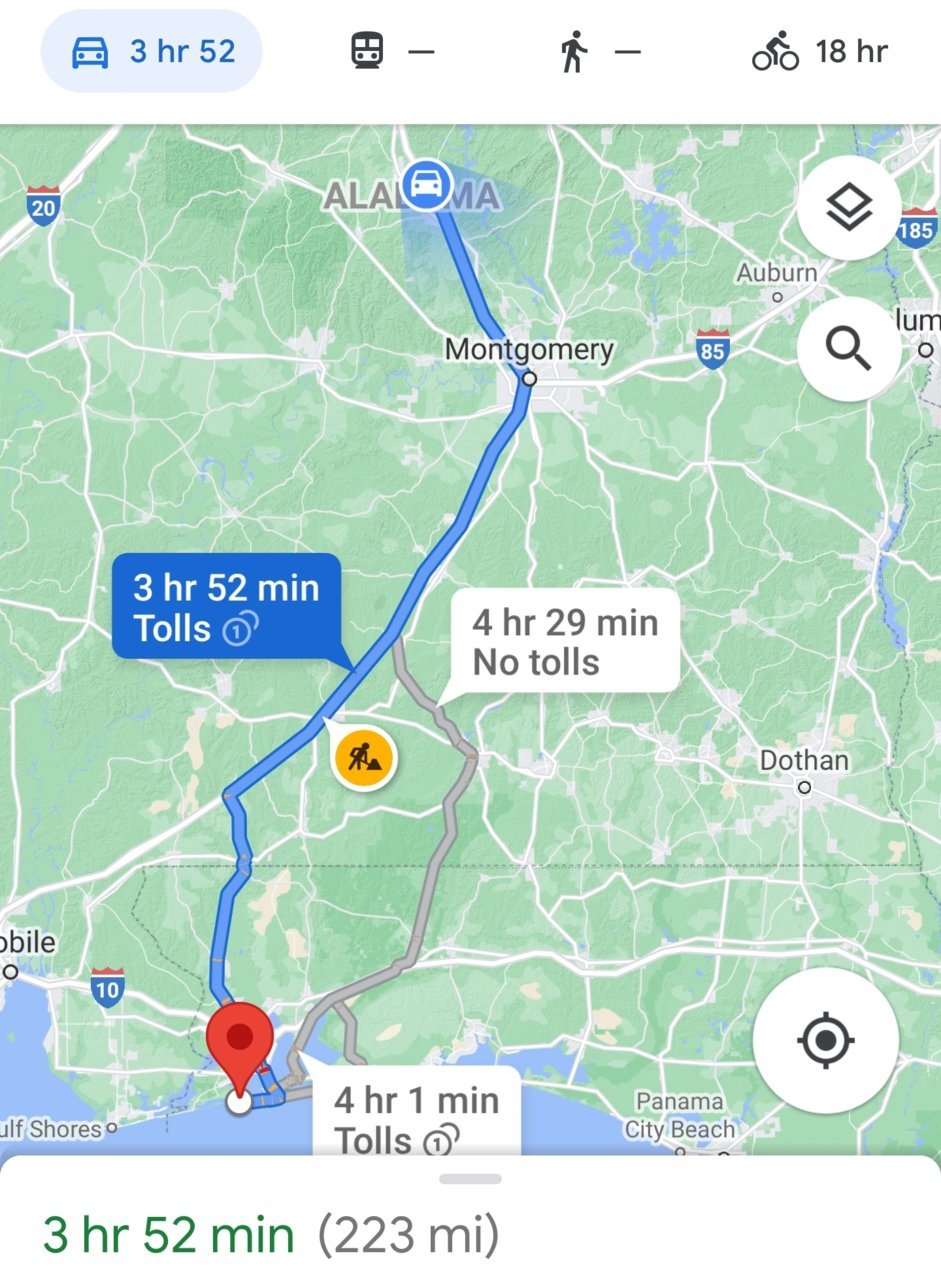Expand the bottom route details sheet

point(470,1179)
